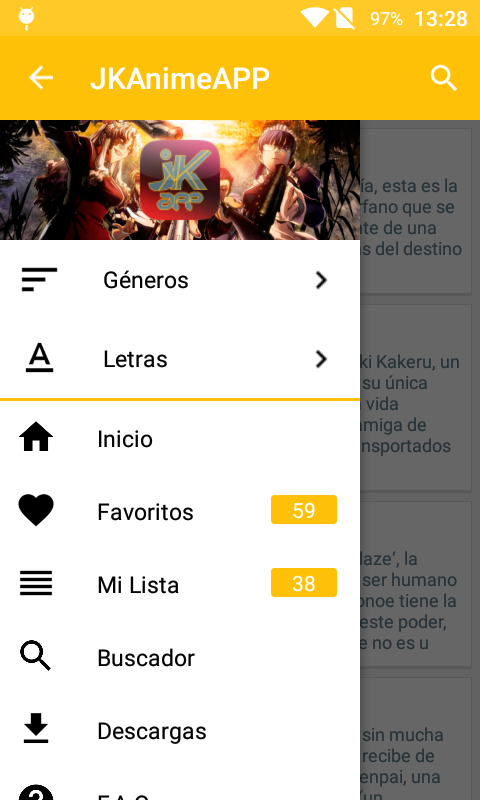Open search from the top bar magnifier
Viewport: 480px width, 800px height.
(443, 78)
